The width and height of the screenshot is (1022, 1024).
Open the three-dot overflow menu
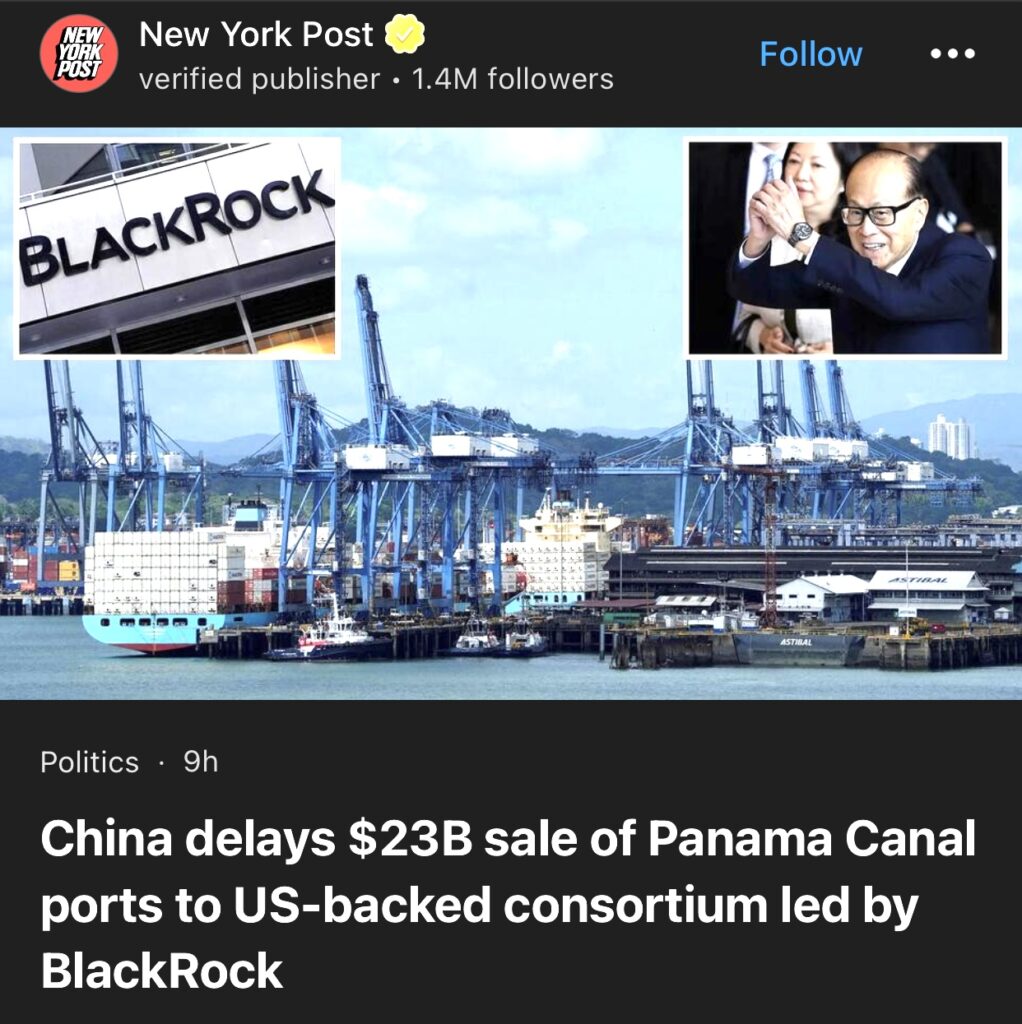point(952,54)
